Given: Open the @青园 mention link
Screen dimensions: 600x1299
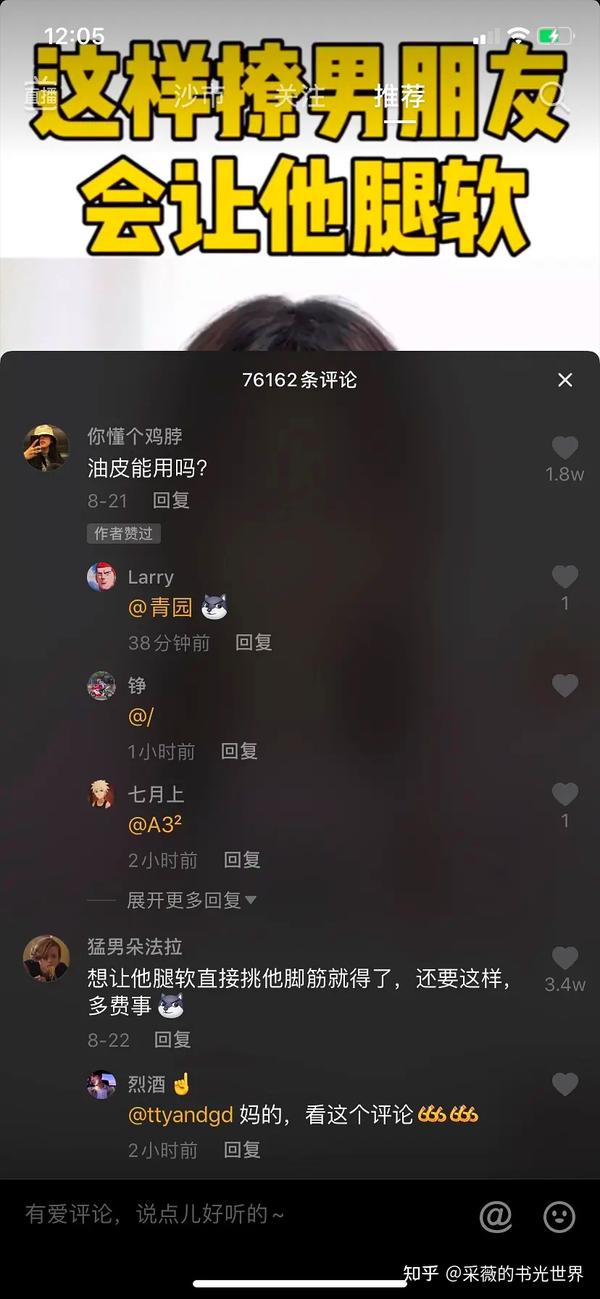Looking at the screenshot, I should 160,607.
